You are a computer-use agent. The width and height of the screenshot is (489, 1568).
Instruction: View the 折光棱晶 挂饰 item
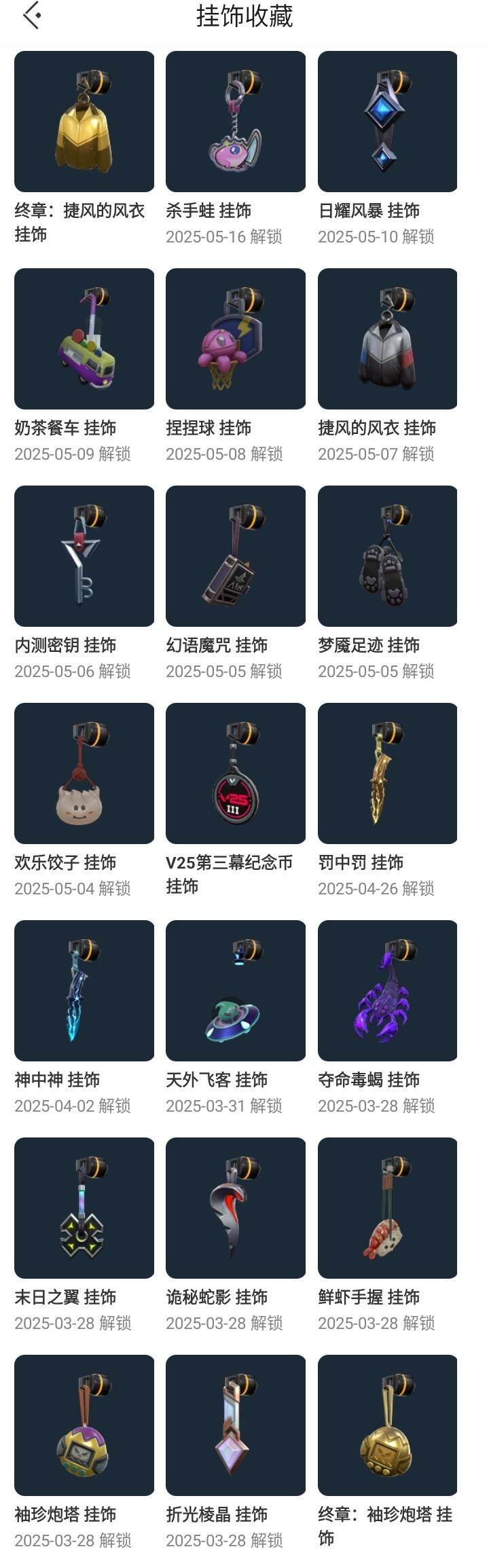[x=236, y=1425]
